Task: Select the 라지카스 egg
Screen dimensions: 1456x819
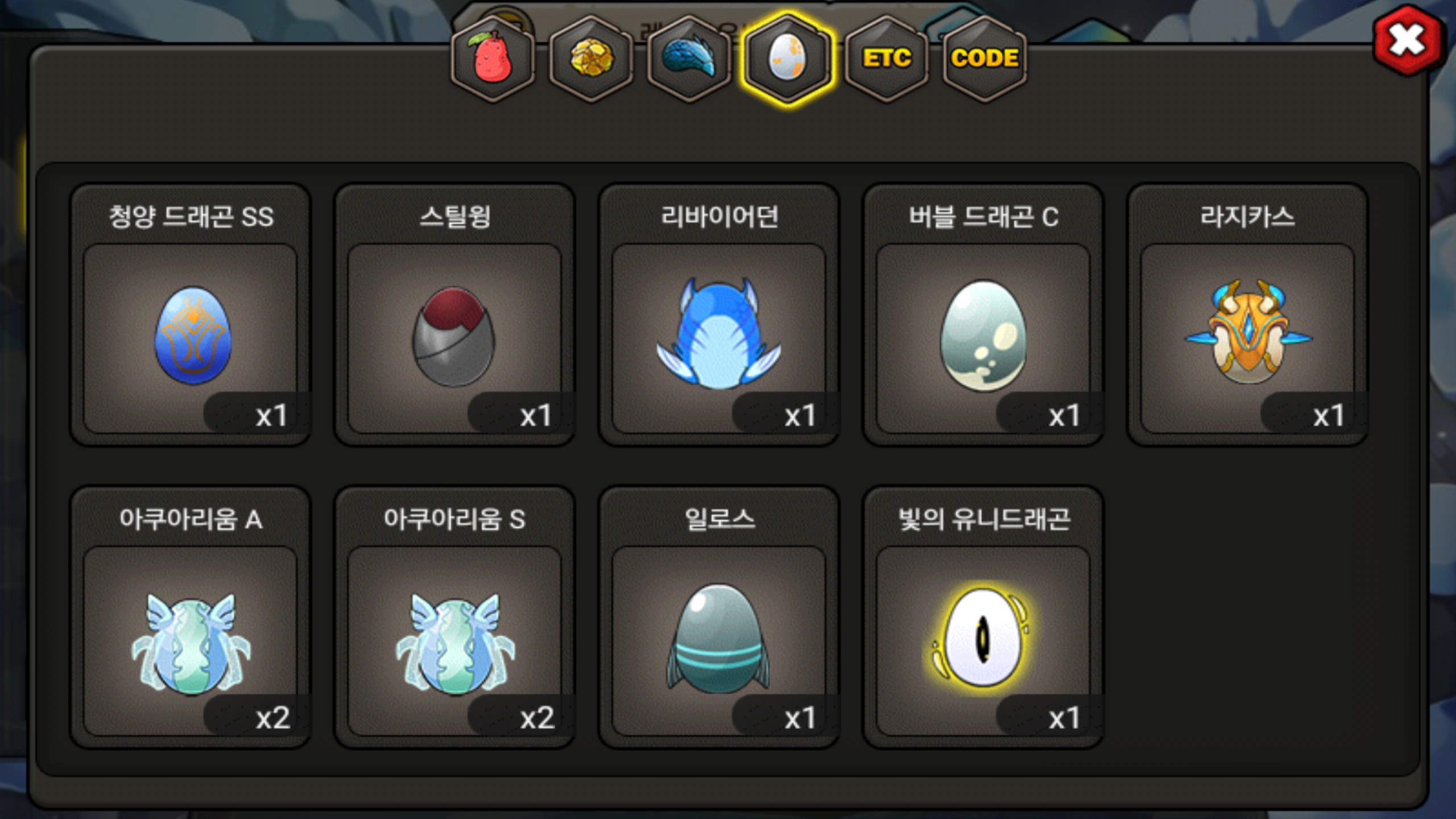Action: coord(1247,336)
